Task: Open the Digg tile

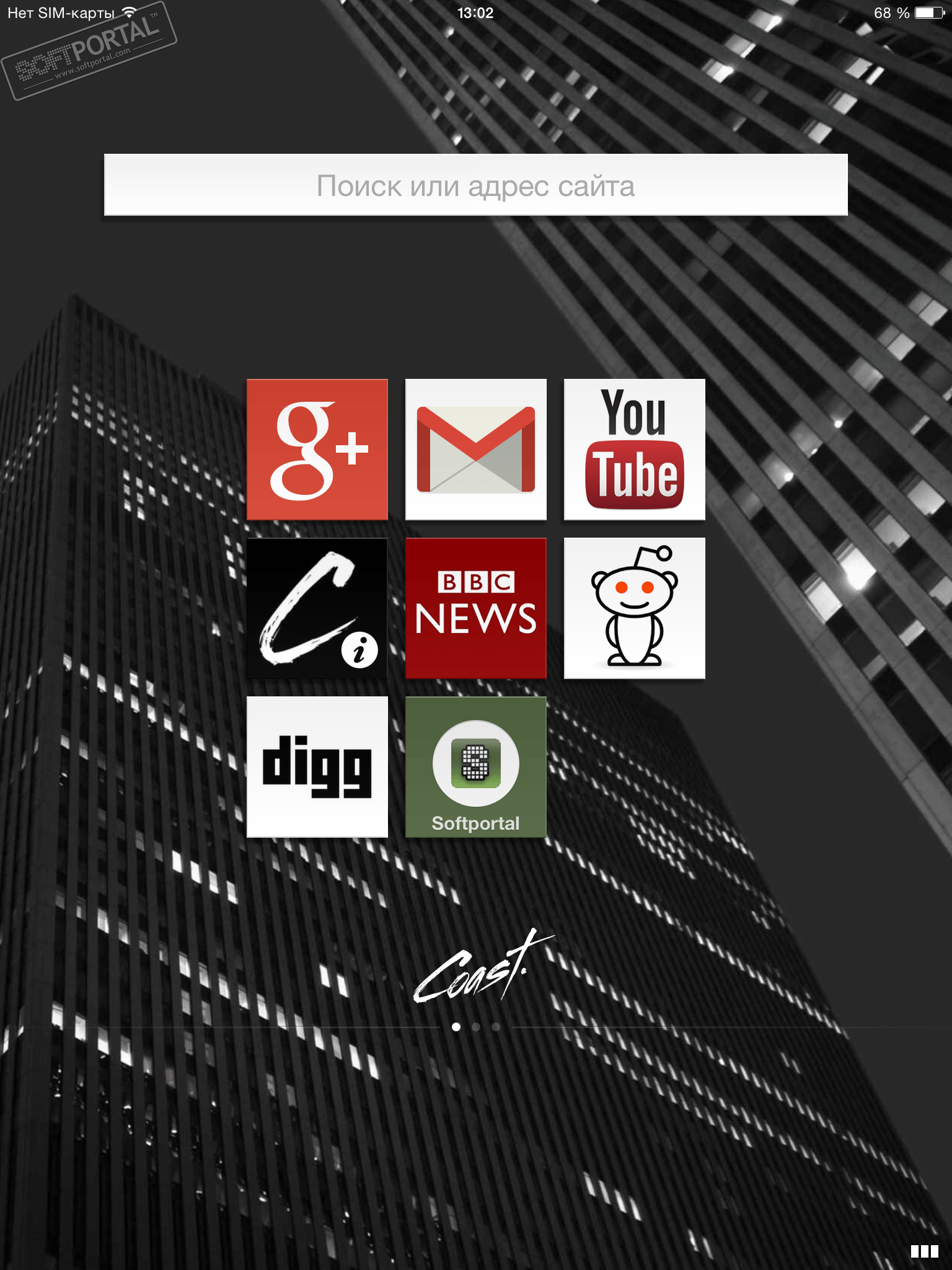Action: tap(317, 766)
